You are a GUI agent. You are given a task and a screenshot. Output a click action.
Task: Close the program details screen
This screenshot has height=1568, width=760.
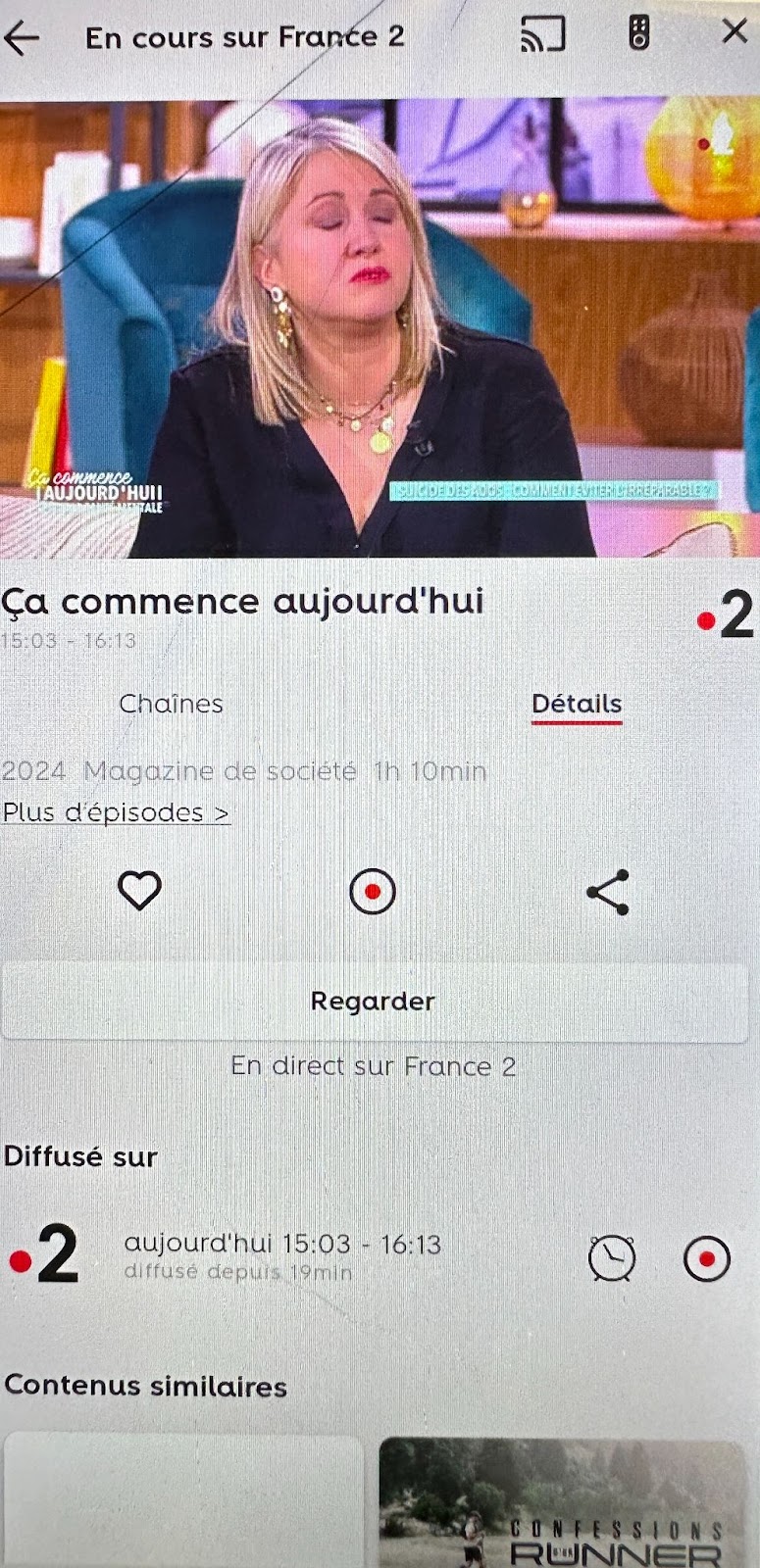pyautogui.click(x=735, y=32)
